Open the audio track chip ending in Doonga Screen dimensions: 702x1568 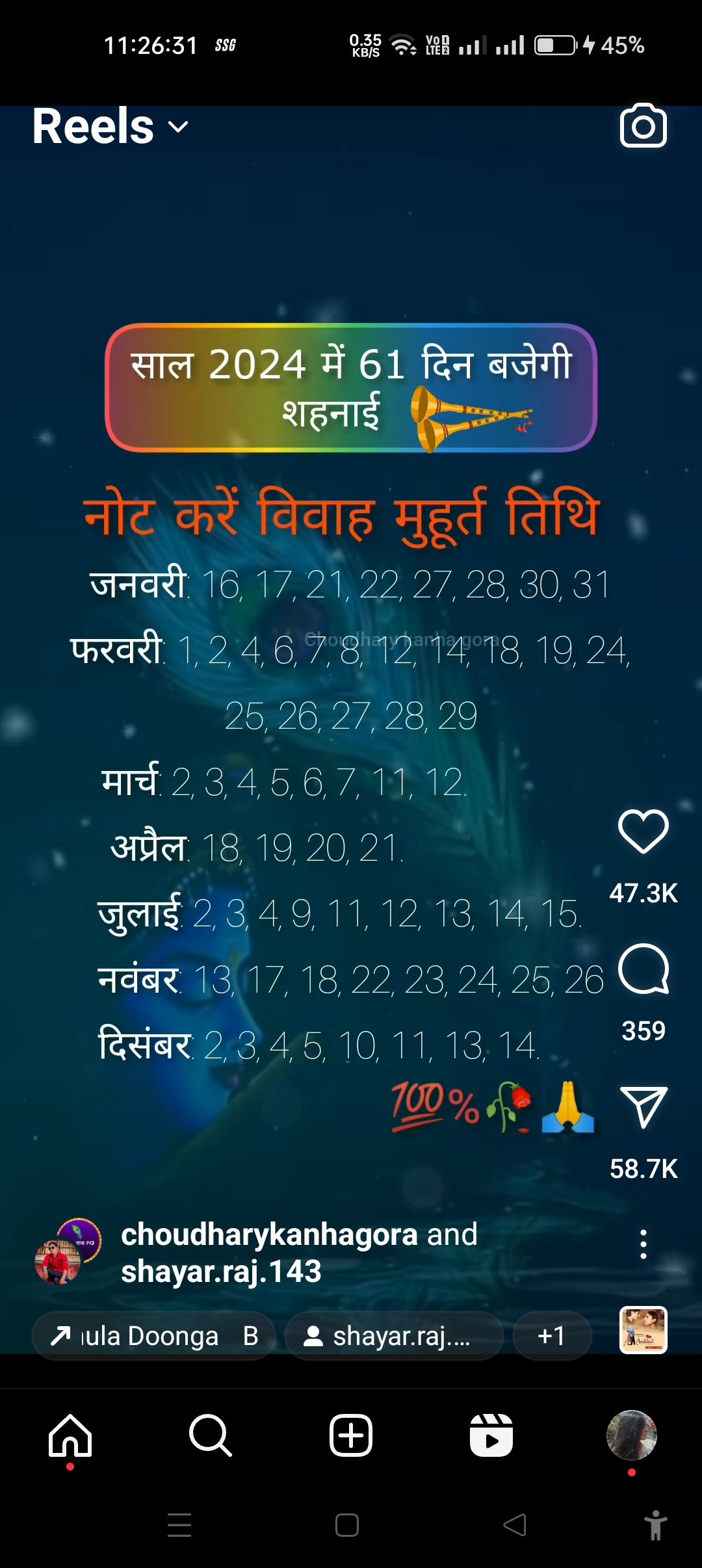pos(153,1336)
